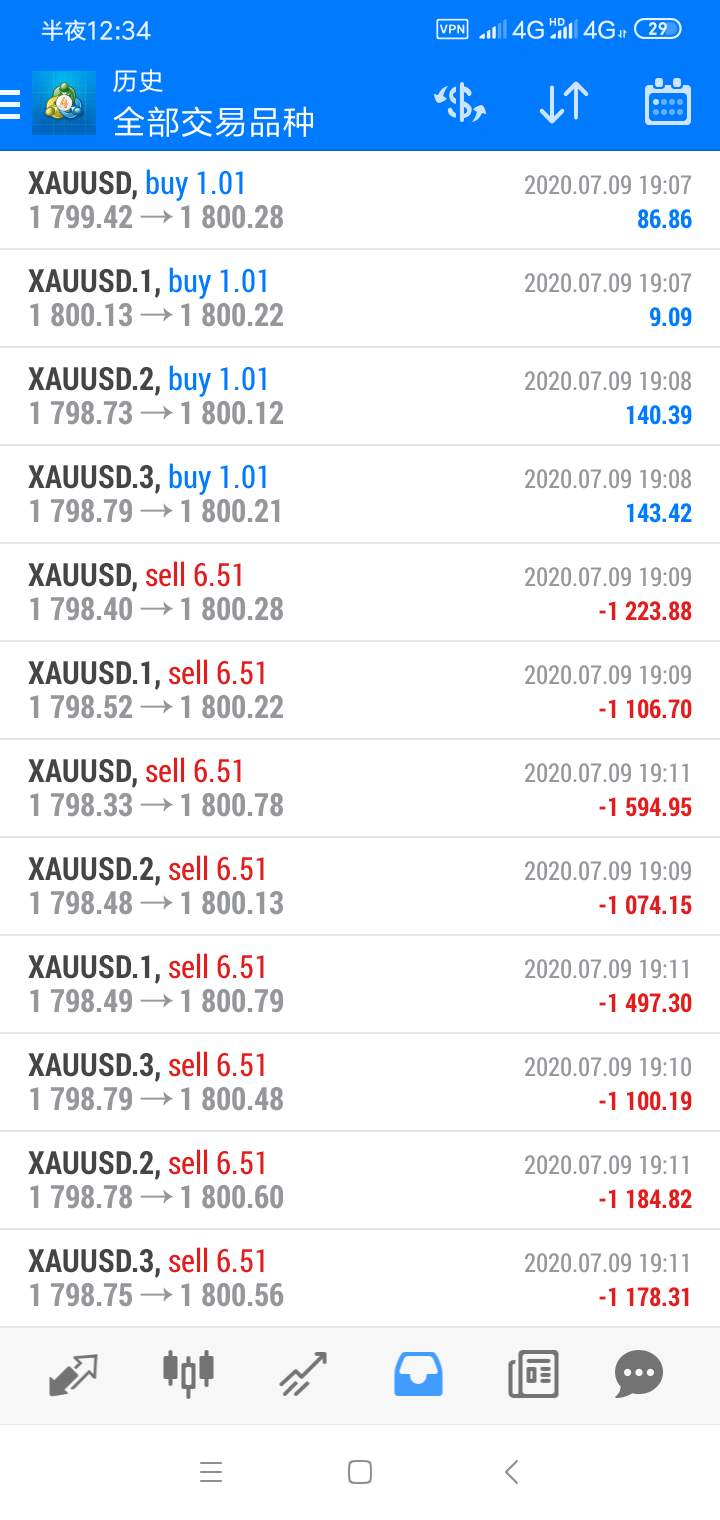This screenshot has height=1520, width=720.
Task: Open the symbol filter dollar icon
Action: point(460,103)
